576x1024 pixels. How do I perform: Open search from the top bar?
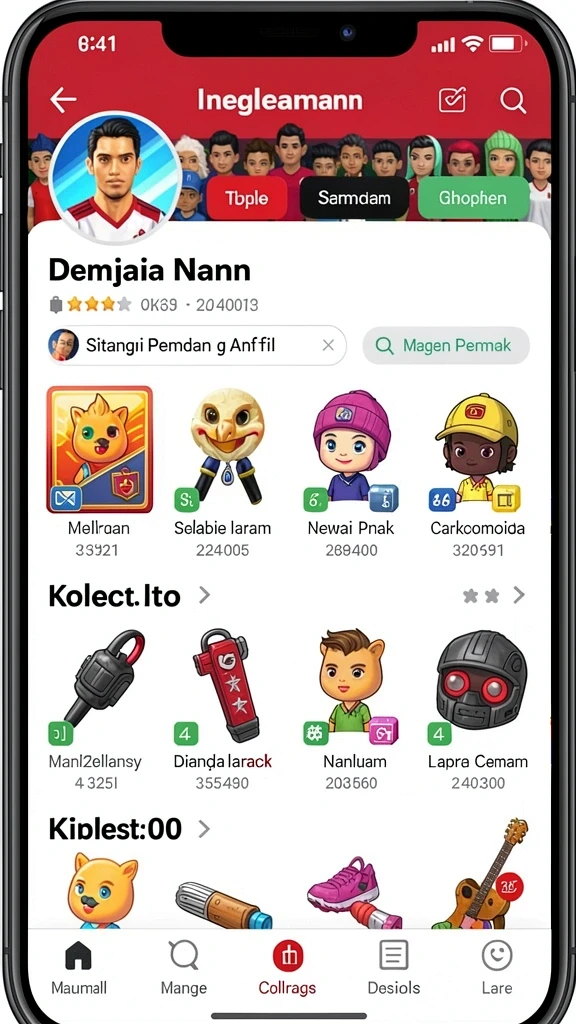[x=513, y=101]
